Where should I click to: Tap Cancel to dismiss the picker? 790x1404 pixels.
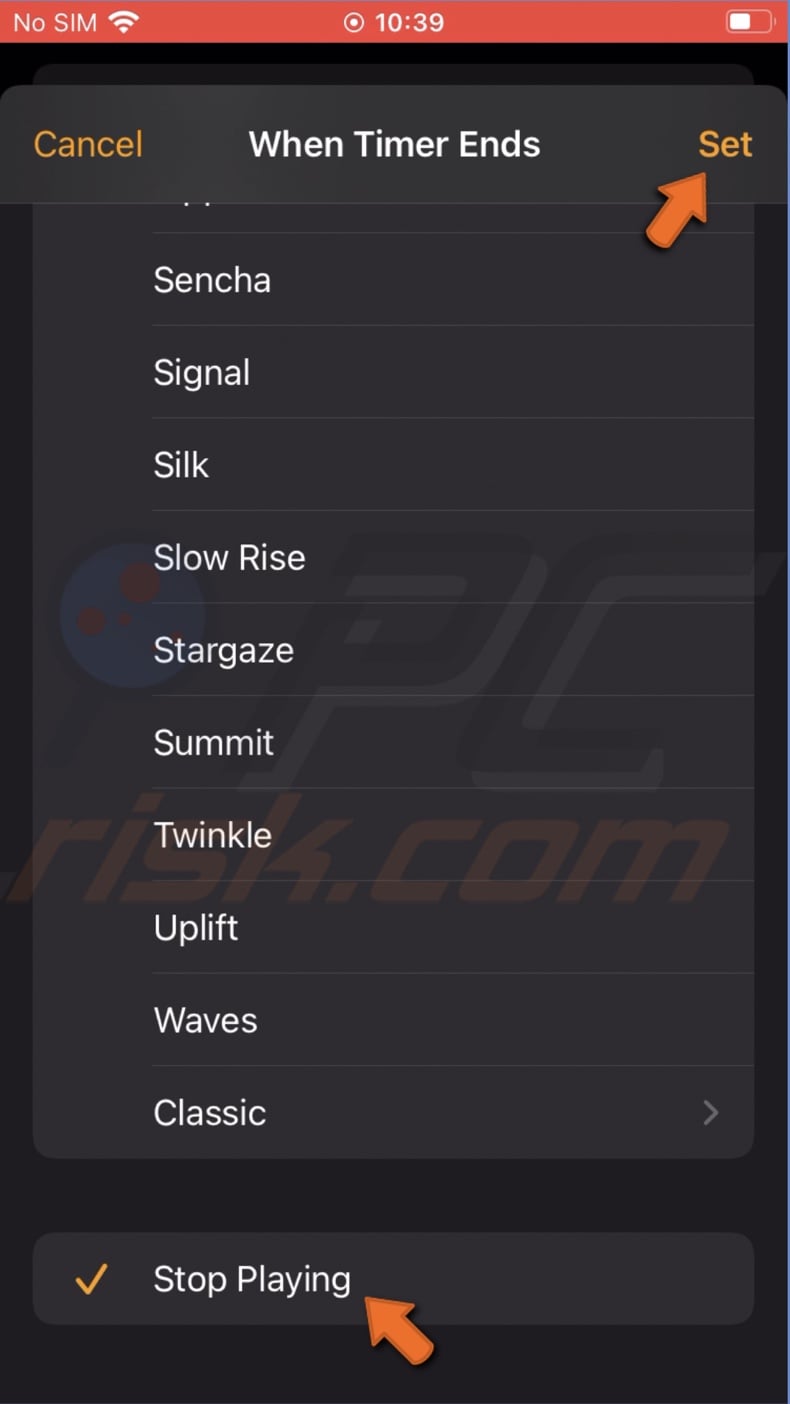coord(87,144)
